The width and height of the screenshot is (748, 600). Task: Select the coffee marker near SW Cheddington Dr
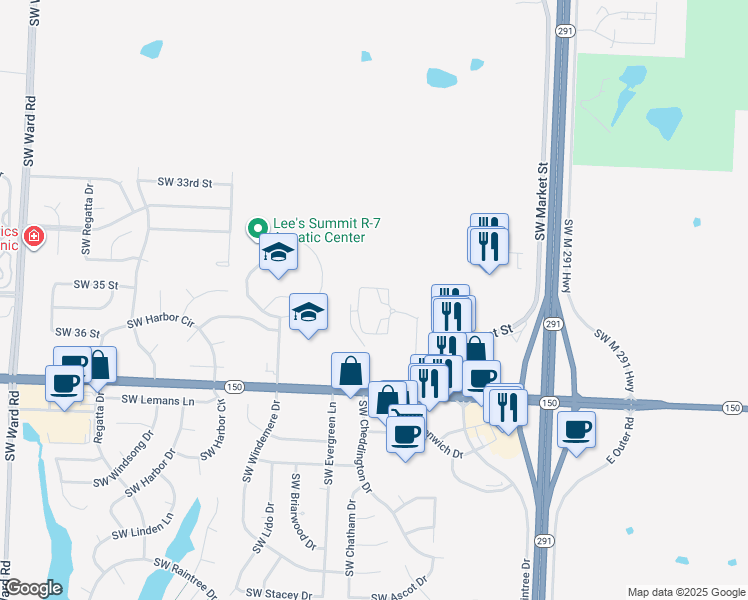[x=405, y=439]
